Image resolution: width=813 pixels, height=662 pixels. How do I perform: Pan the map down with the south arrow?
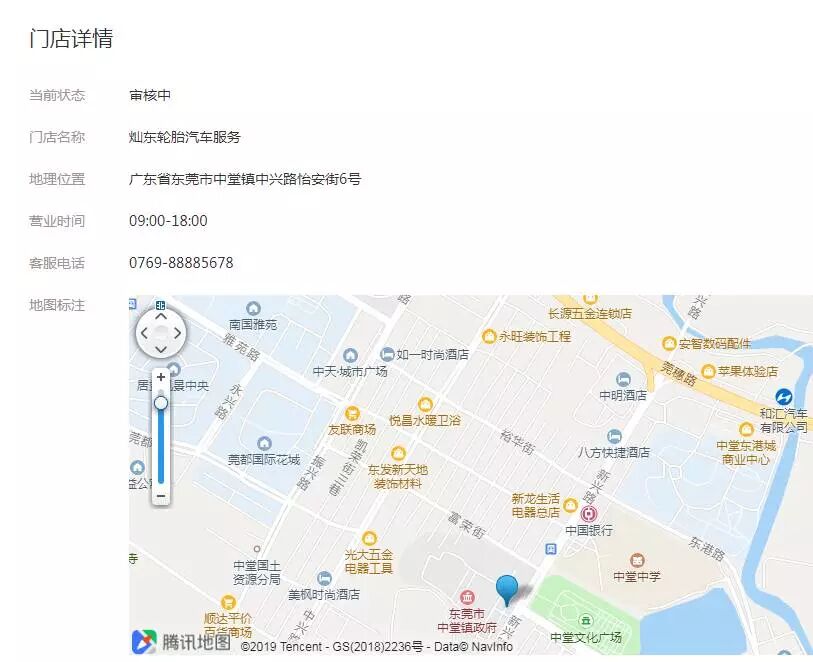tap(161, 348)
